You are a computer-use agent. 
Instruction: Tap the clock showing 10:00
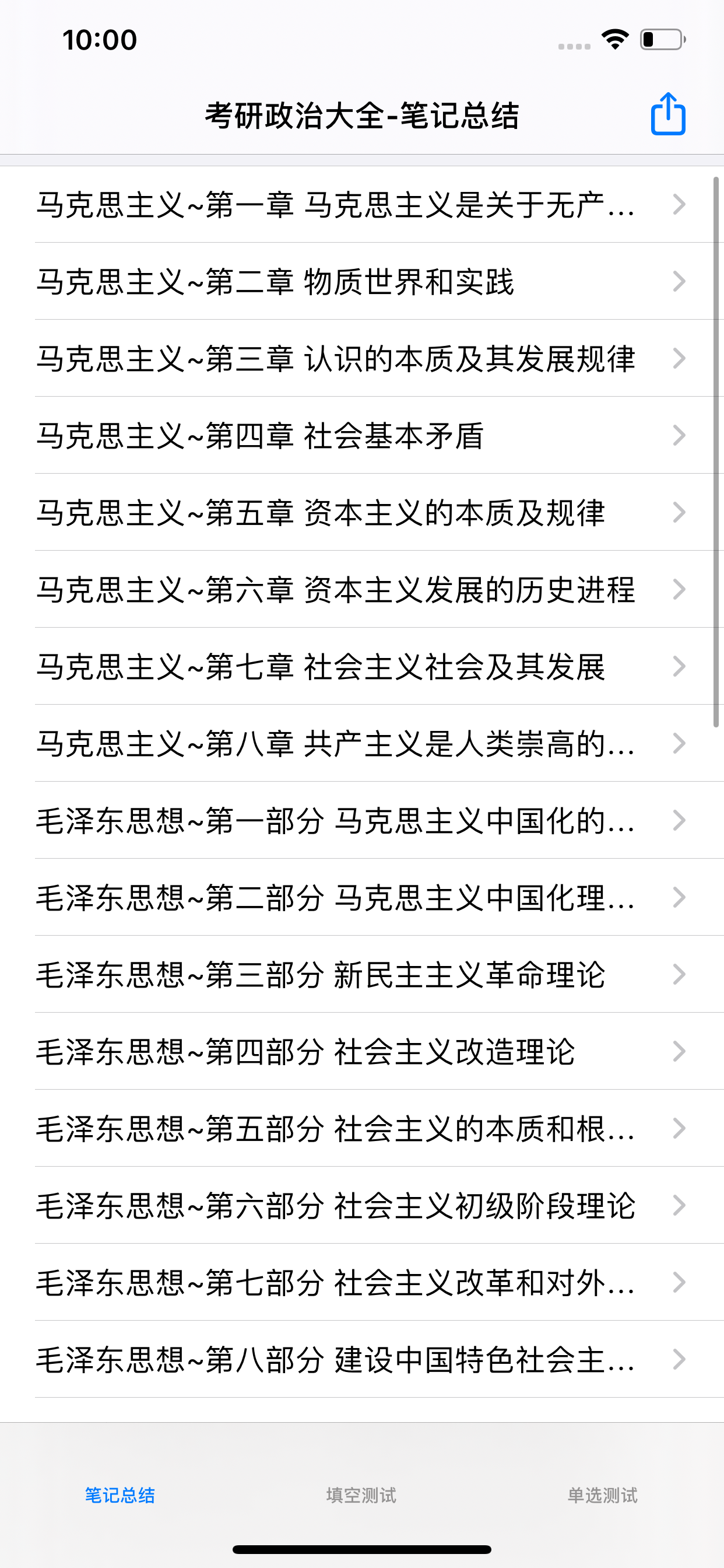(99, 40)
